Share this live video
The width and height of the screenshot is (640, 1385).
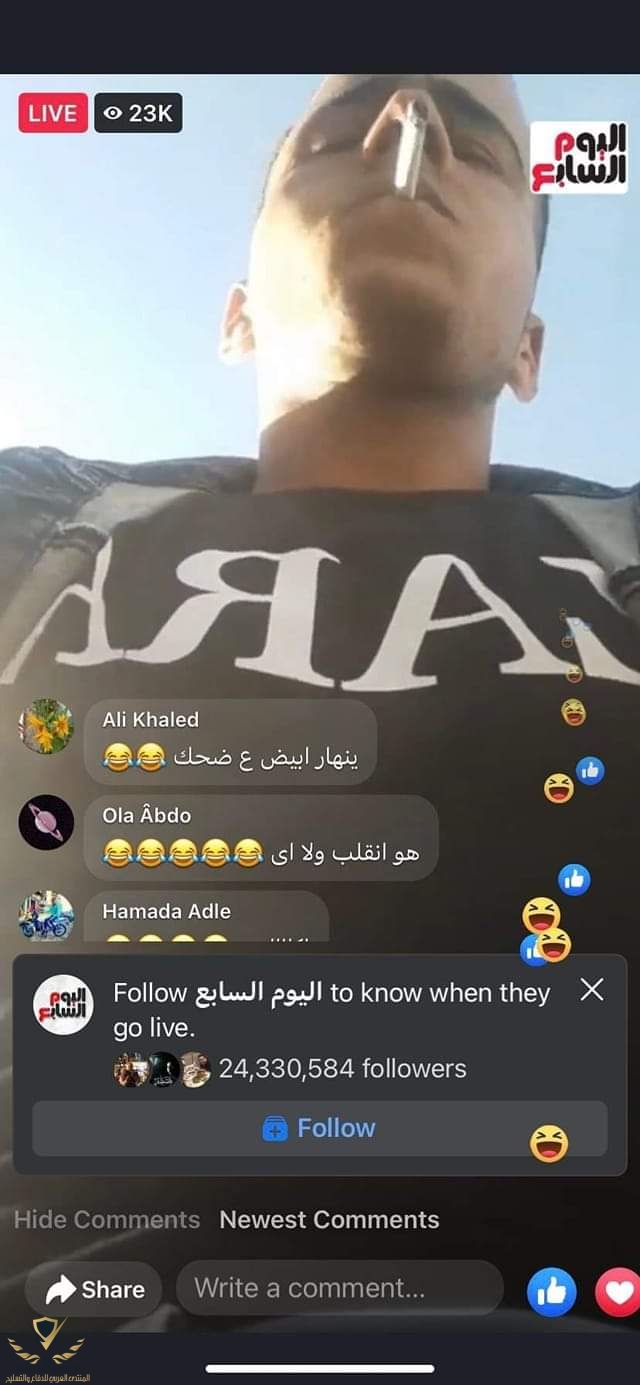tap(96, 1290)
